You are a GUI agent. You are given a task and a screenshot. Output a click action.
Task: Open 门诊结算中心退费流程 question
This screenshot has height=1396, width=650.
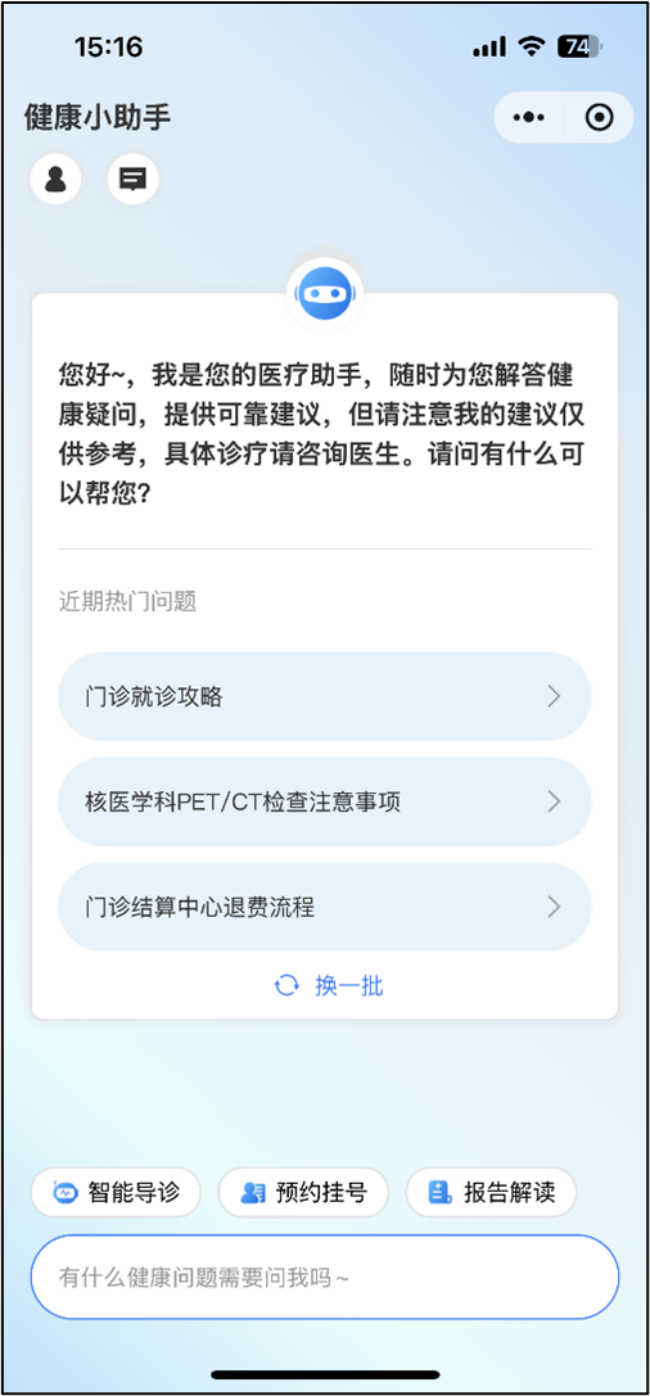pyautogui.click(x=325, y=907)
